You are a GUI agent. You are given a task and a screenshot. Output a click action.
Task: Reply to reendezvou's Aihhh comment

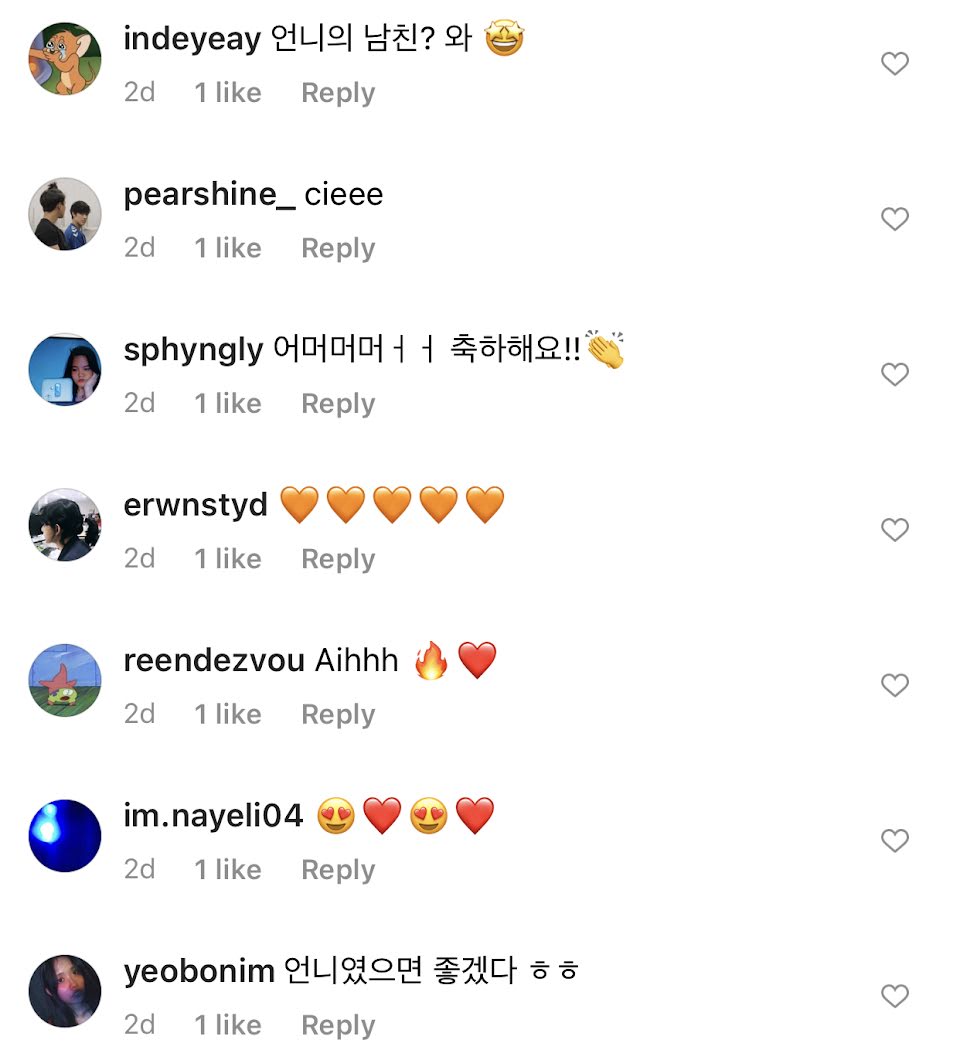point(338,714)
